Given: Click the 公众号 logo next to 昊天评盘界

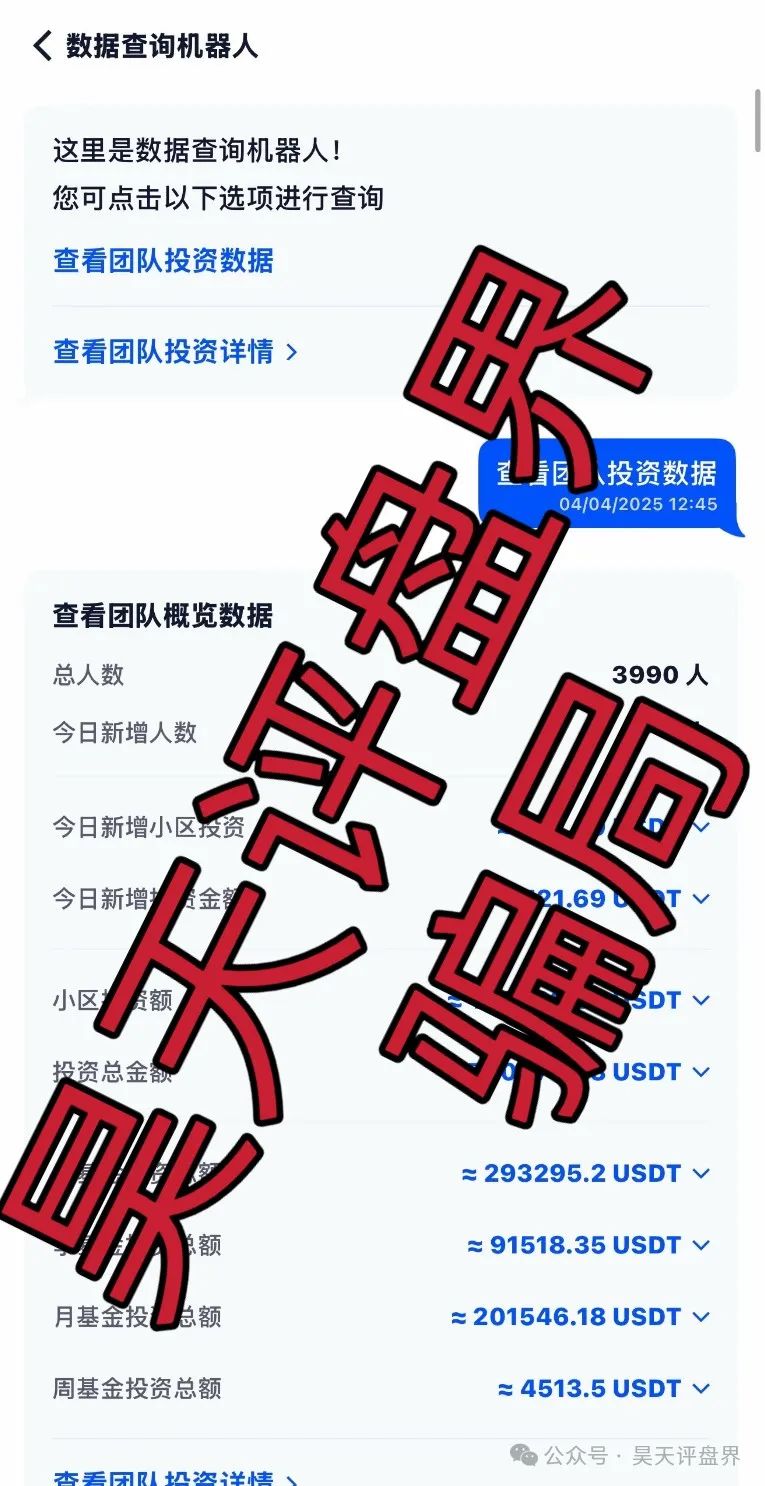Looking at the screenshot, I should coord(522,1457).
